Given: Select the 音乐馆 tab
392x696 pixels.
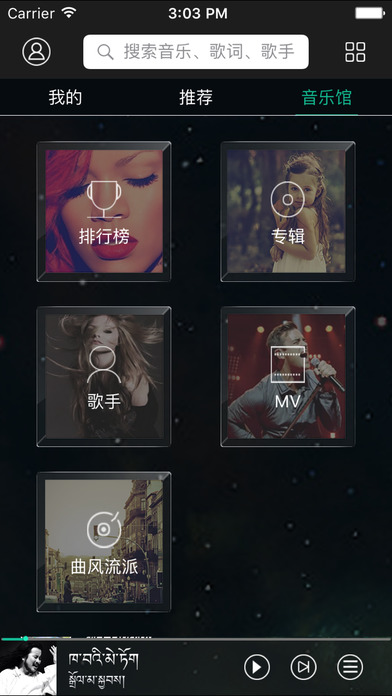Looking at the screenshot, I should point(327,97).
